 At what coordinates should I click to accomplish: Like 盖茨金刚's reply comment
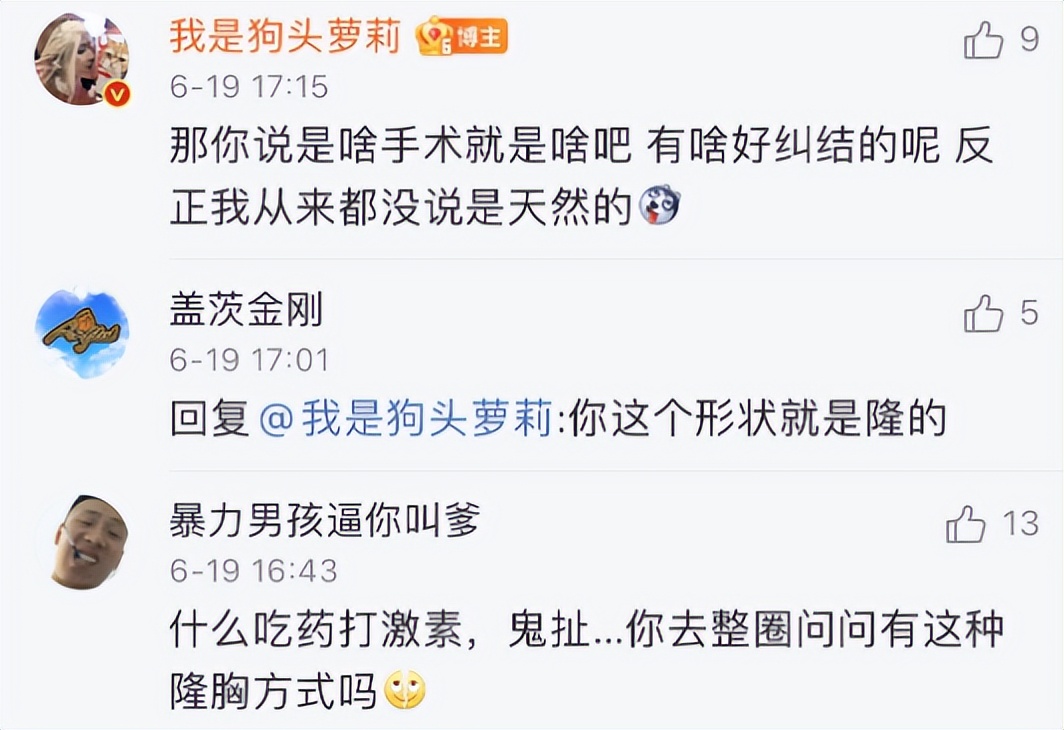tap(983, 314)
